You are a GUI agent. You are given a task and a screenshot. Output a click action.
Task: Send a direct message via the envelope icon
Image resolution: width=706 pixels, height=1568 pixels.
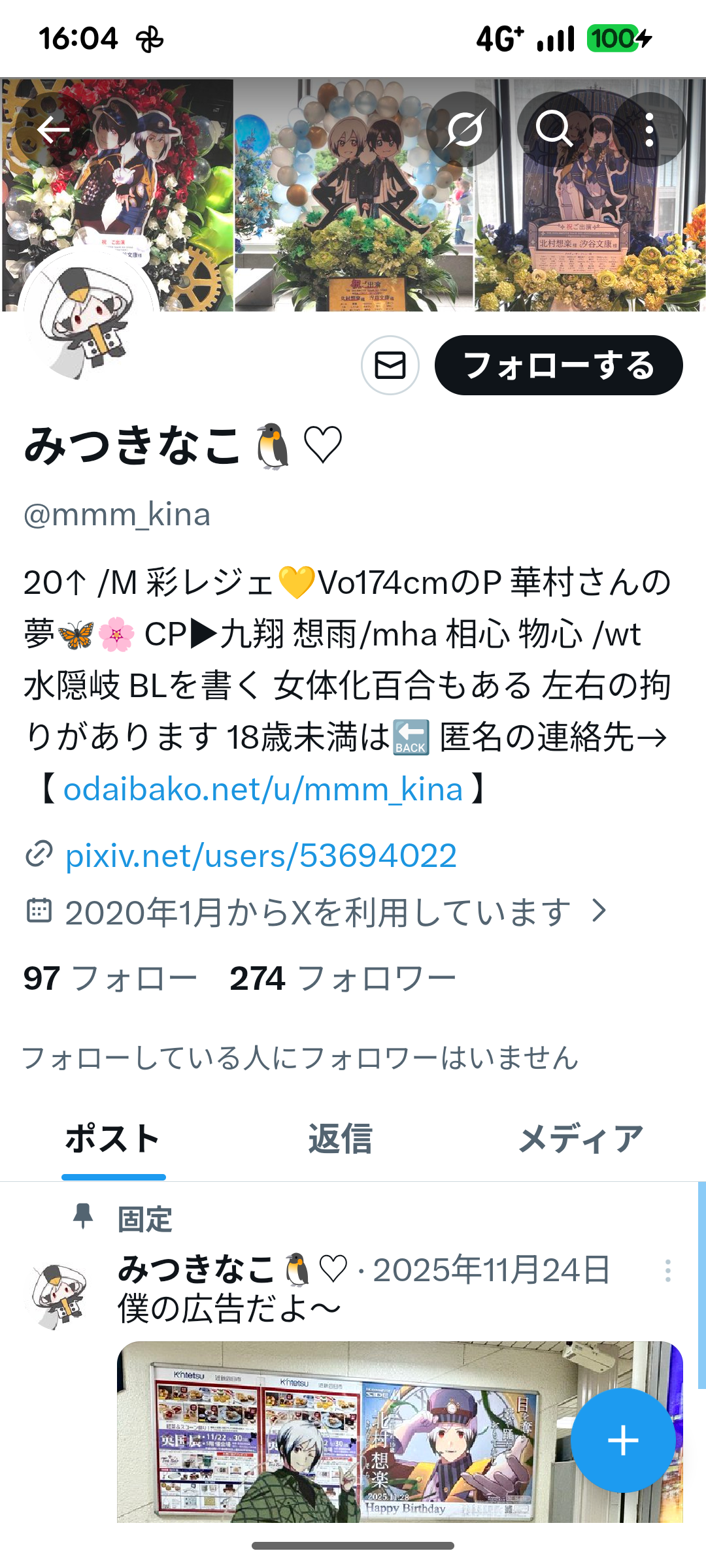tap(390, 365)
